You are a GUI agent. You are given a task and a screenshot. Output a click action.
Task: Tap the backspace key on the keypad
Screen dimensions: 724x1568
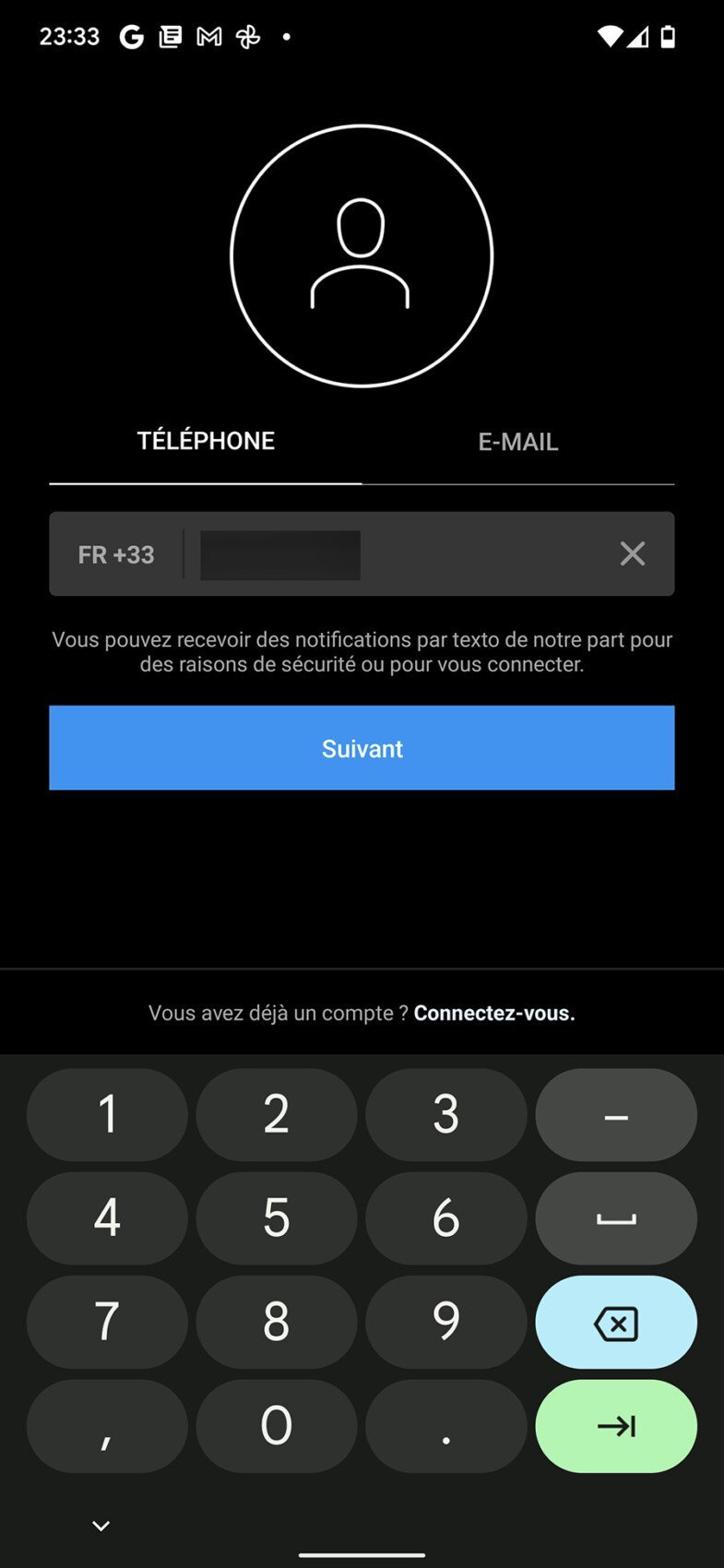click(x=615, y=1323)
